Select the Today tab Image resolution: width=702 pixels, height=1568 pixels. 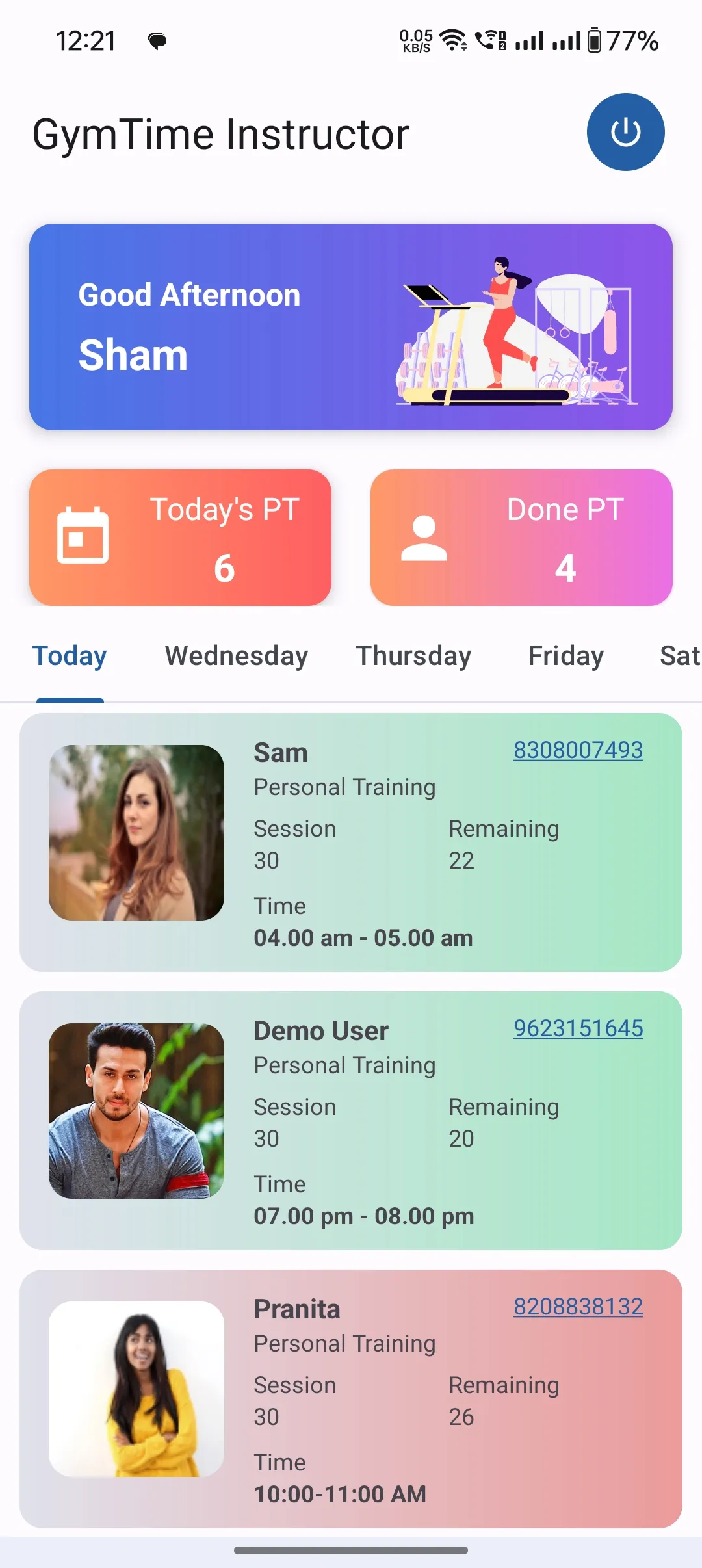click(x=70, y=656)
